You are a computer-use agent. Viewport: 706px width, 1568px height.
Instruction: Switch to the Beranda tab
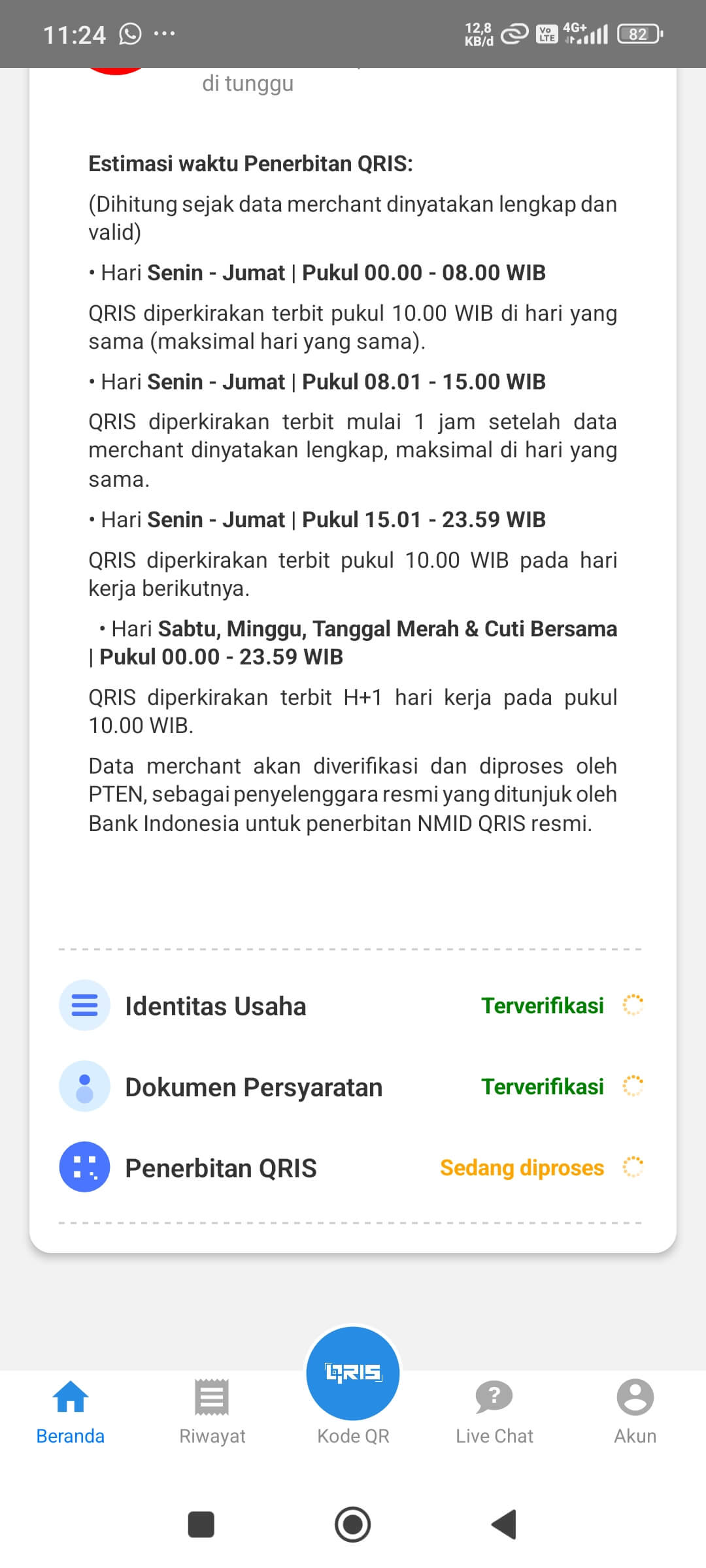[70, 1411]
